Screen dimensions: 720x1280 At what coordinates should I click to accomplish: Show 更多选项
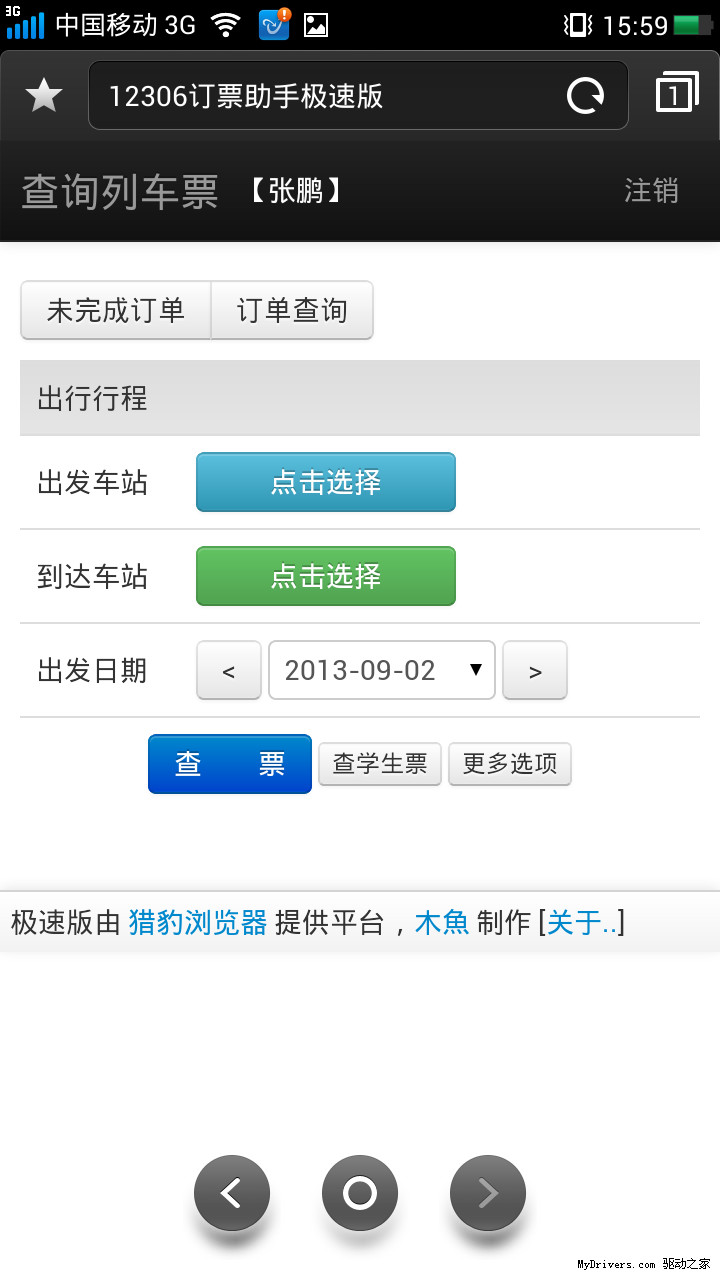(x=510, y=764)
